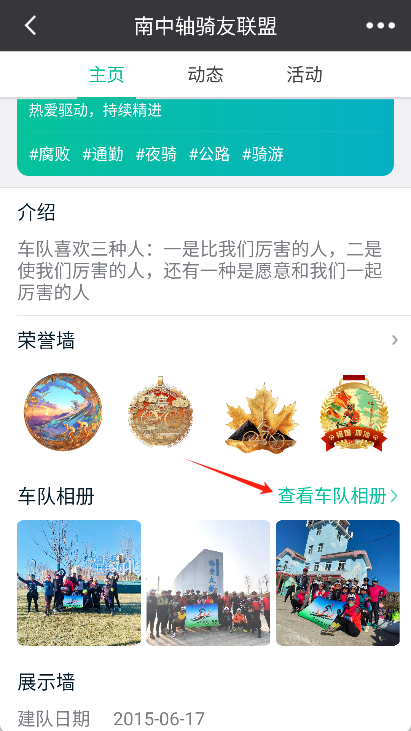Viewport: 411px width, 731px height.
Task: Tap the gold medal with the red ribbon
Action: tap(354, 413)
